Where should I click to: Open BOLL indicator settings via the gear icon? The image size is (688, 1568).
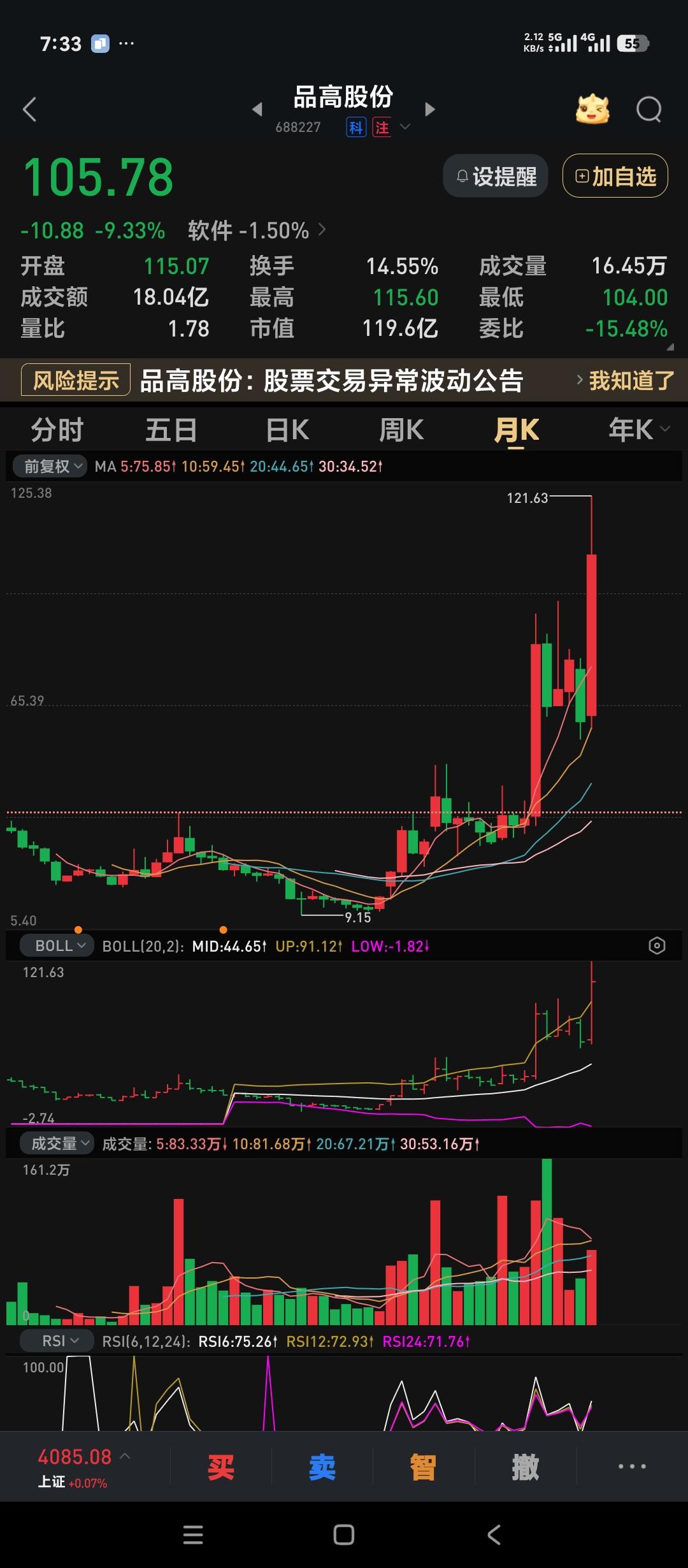click(657, 945)
